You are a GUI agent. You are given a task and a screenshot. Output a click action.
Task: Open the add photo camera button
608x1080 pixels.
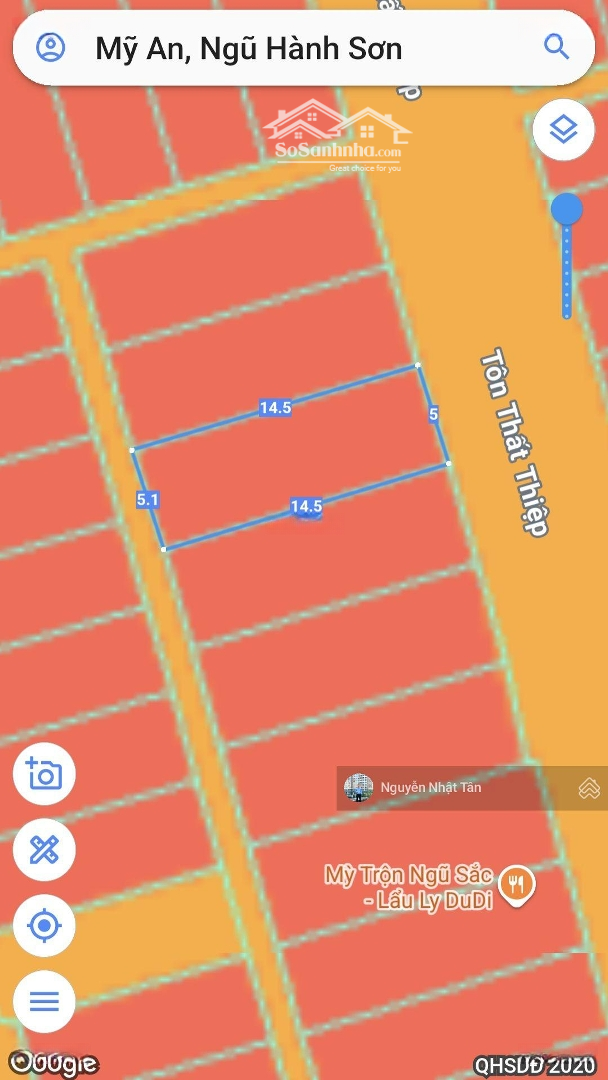pos(44,774)
